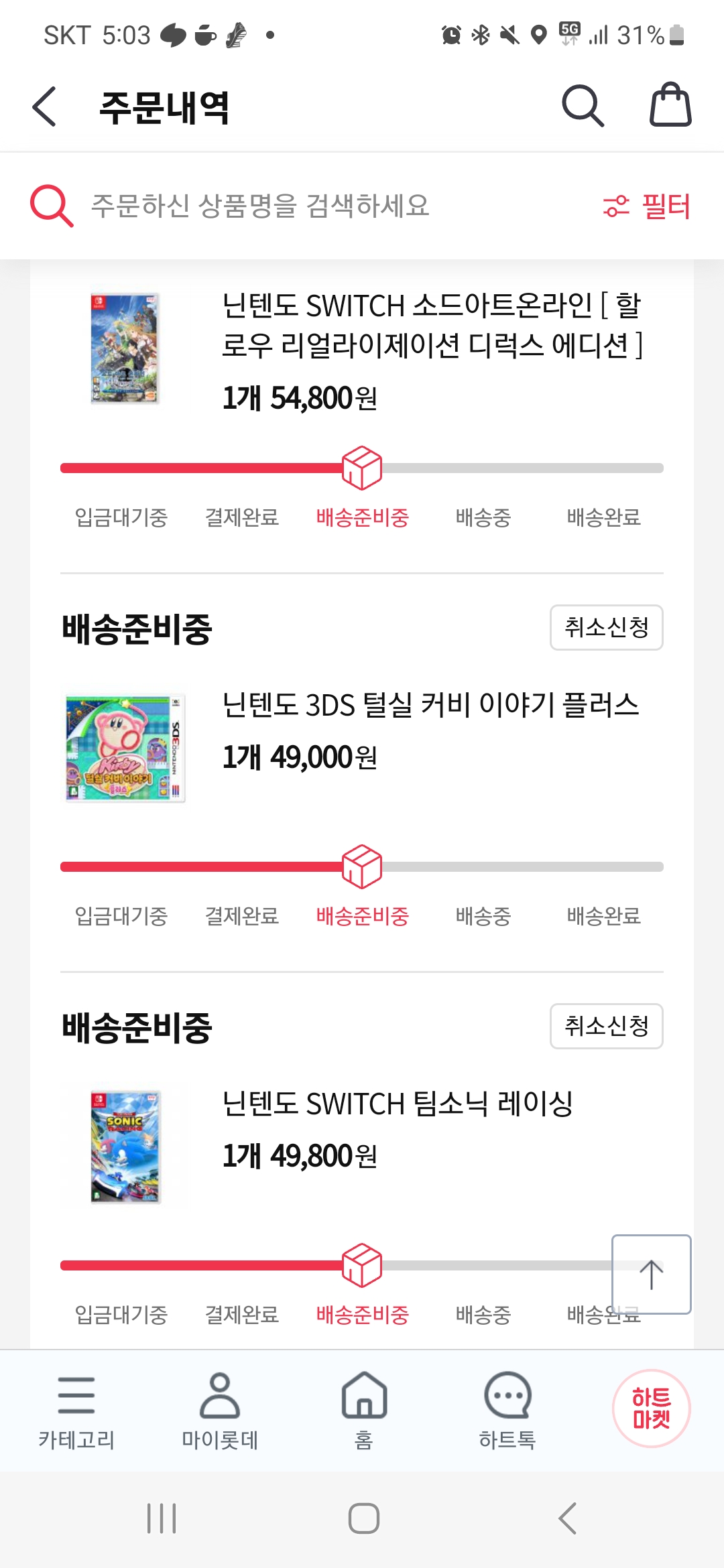Go back from the 주문내역 page
Viewport: 724px width, 1568px height.
pyautogui.click(x=44, y=107)
